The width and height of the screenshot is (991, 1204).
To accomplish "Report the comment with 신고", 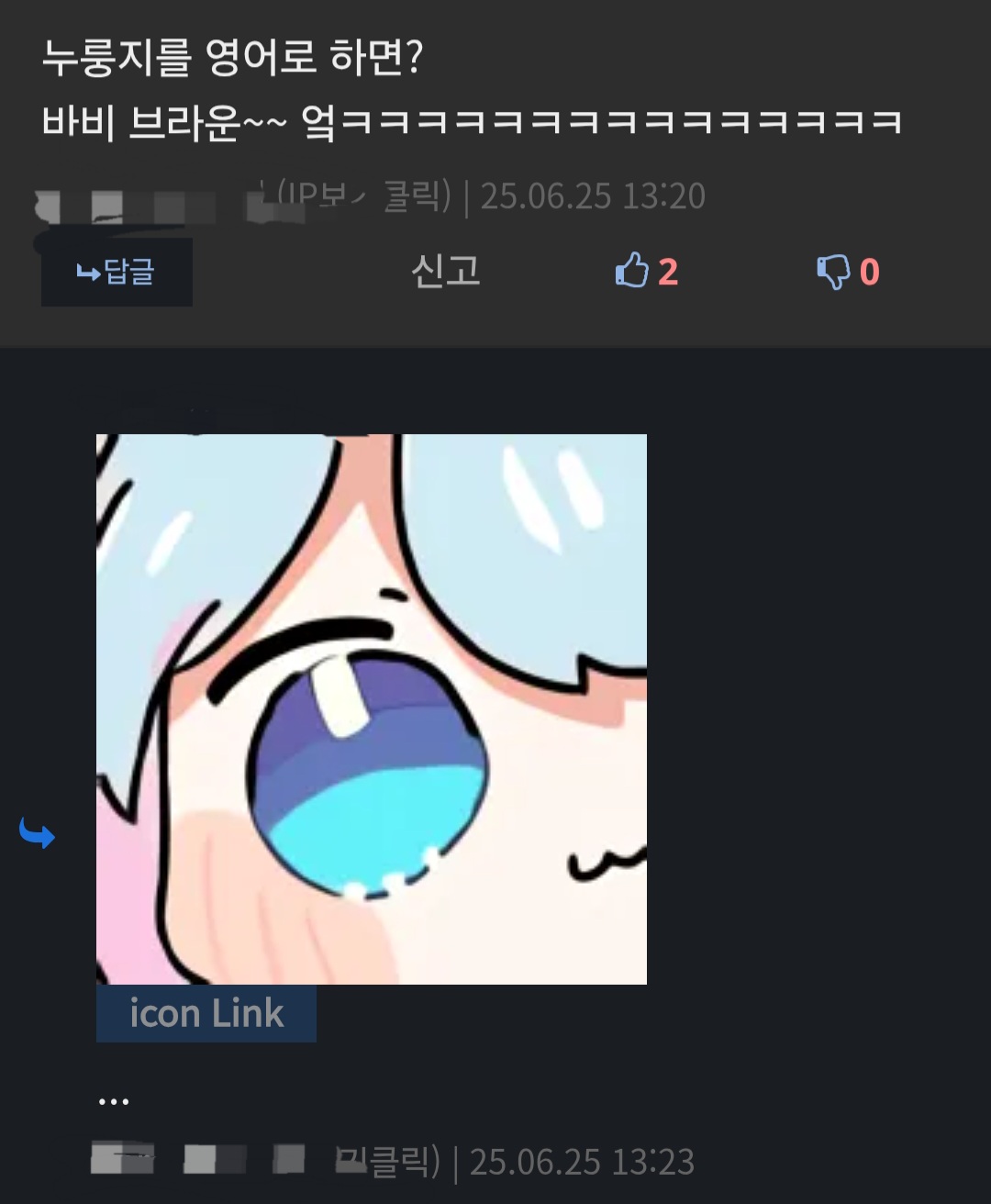I will (x=445, y=272).
